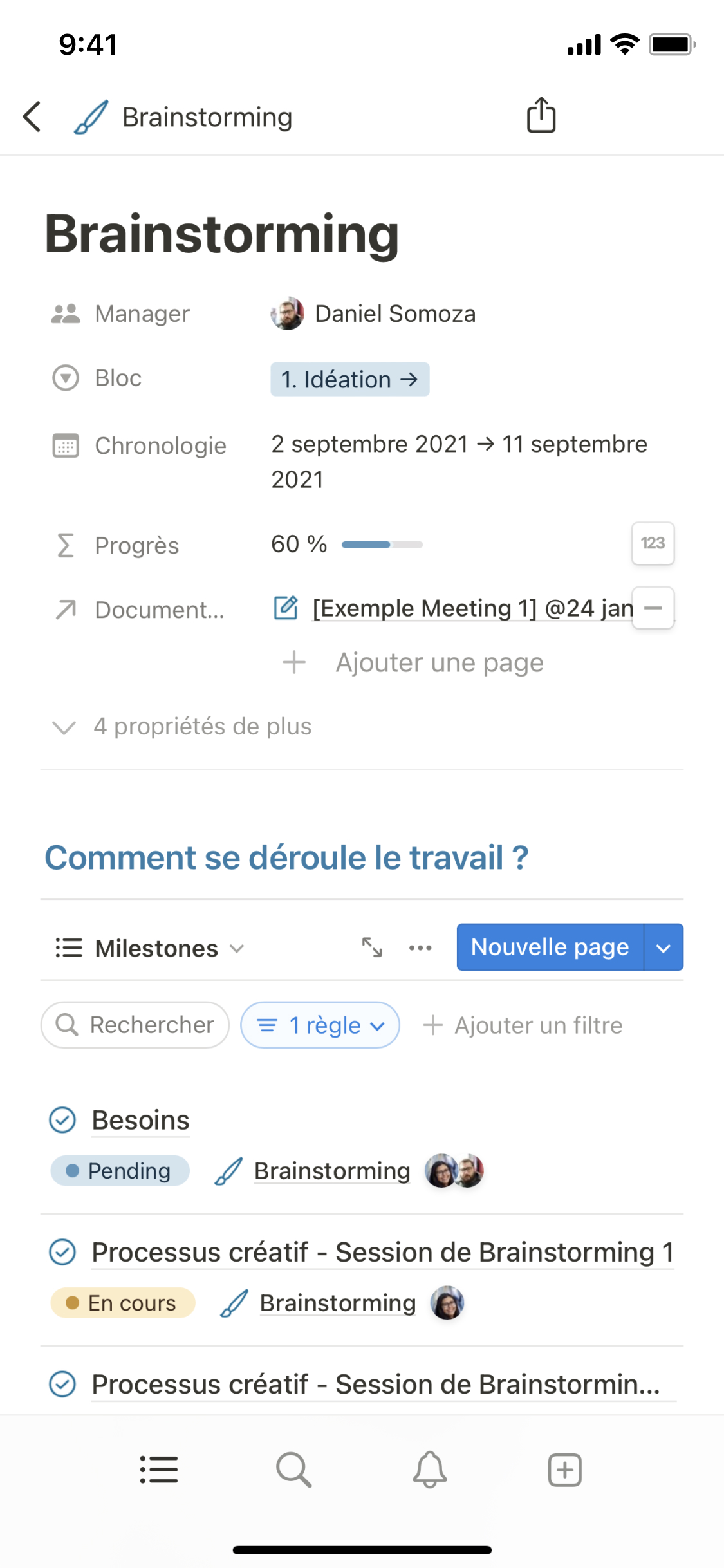The width and height of the screenshot is (724, 1568).
Task: Tap the 123 number format button
Action: [x=653, y=543]
